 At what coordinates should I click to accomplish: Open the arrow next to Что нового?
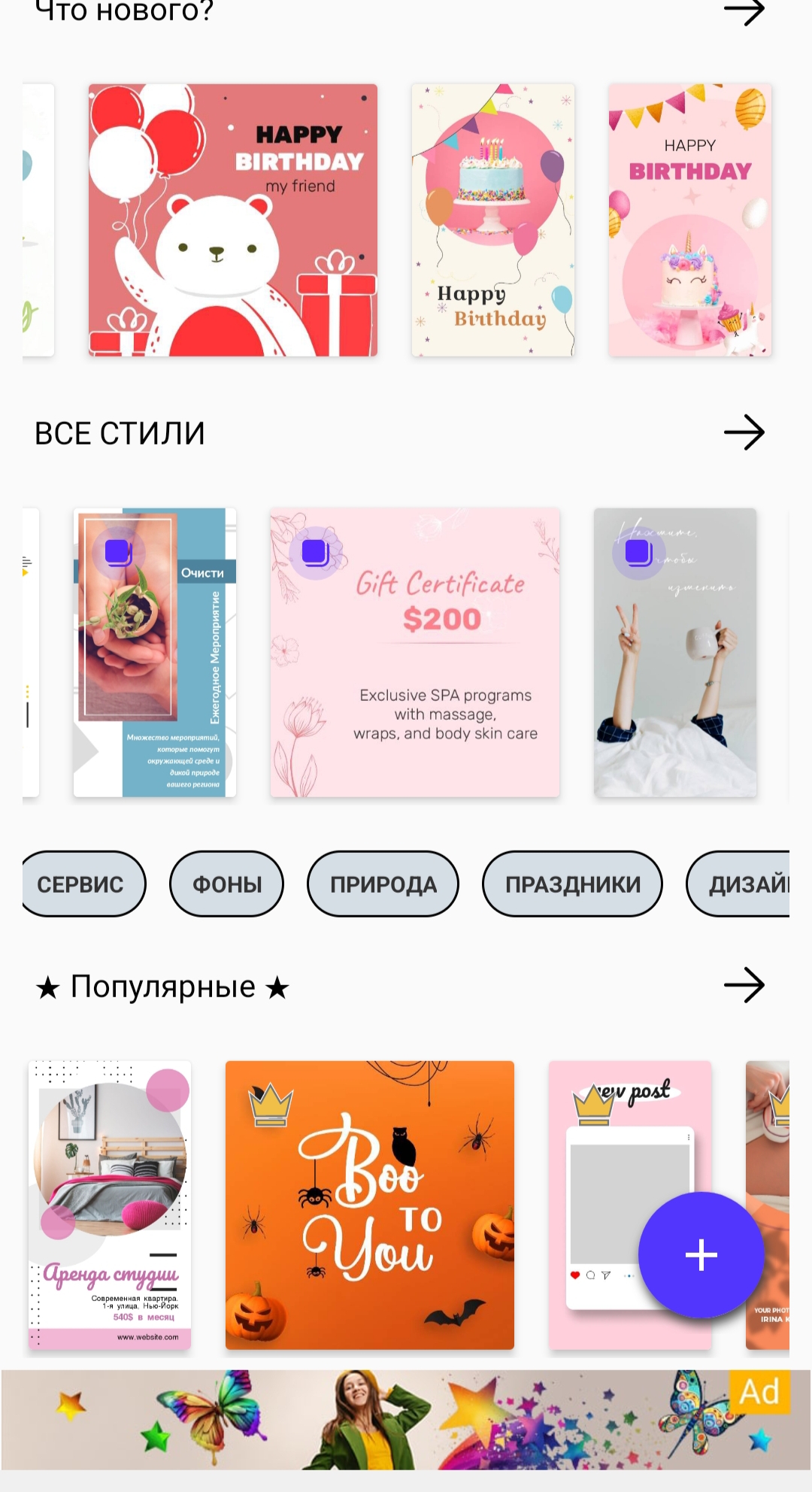click(744, 11)
